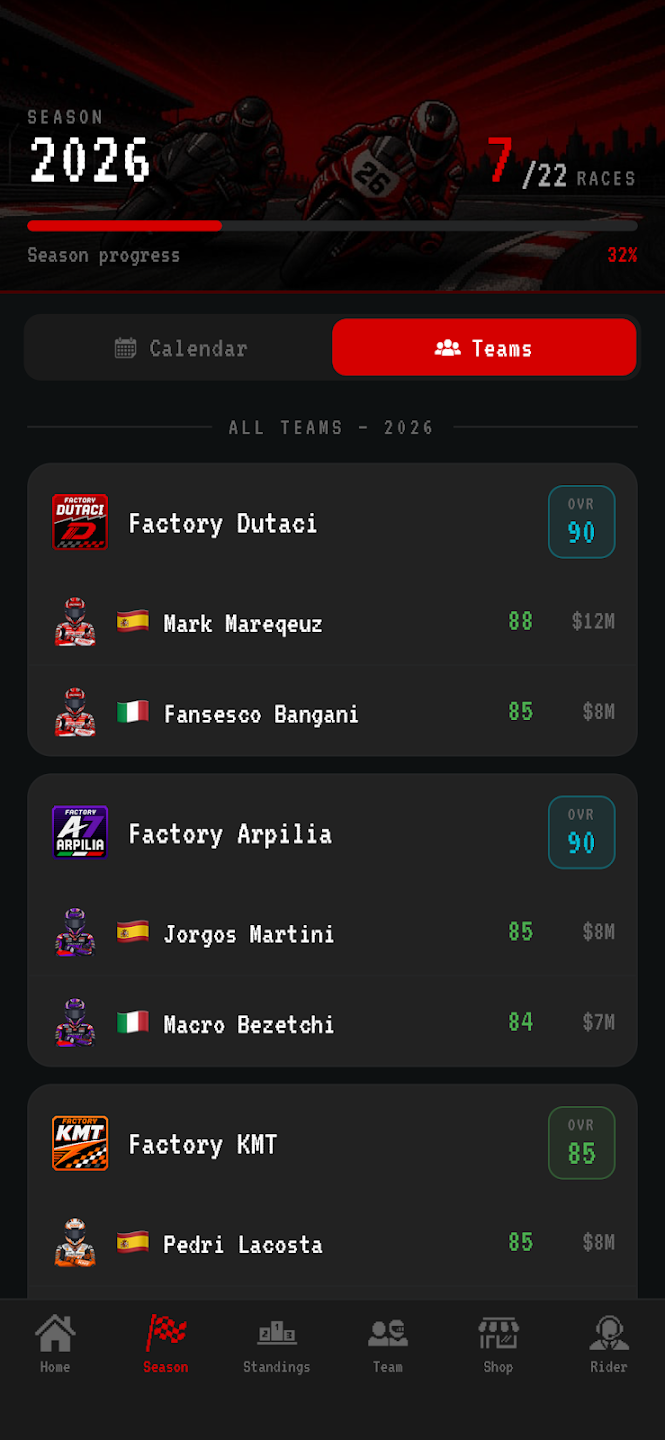The height and width of the screenshot is (1440, 665).
Task: Open the Shop tab
Action: [498, 1344]
